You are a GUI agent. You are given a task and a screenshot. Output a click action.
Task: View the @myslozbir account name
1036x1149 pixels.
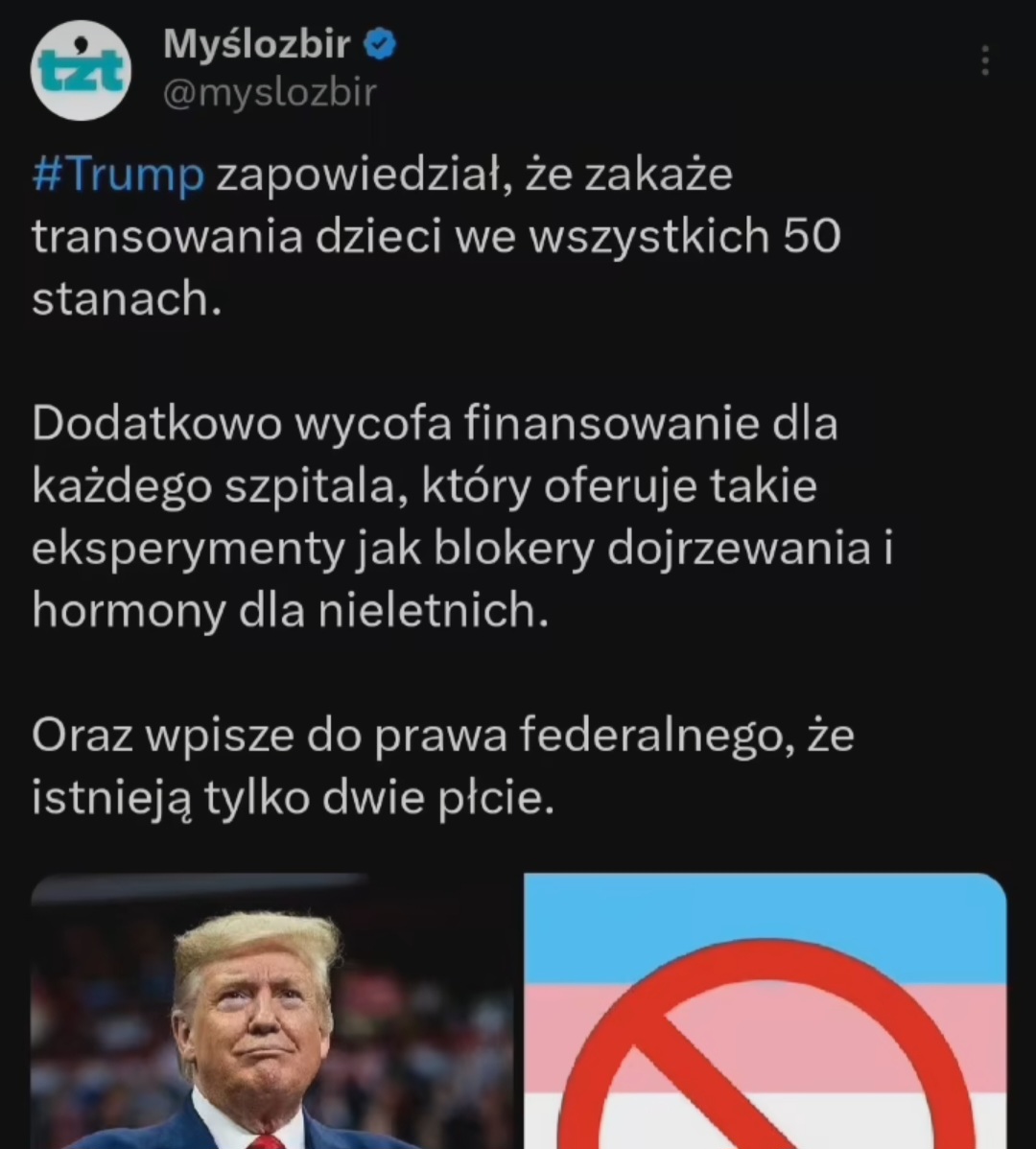270,93
